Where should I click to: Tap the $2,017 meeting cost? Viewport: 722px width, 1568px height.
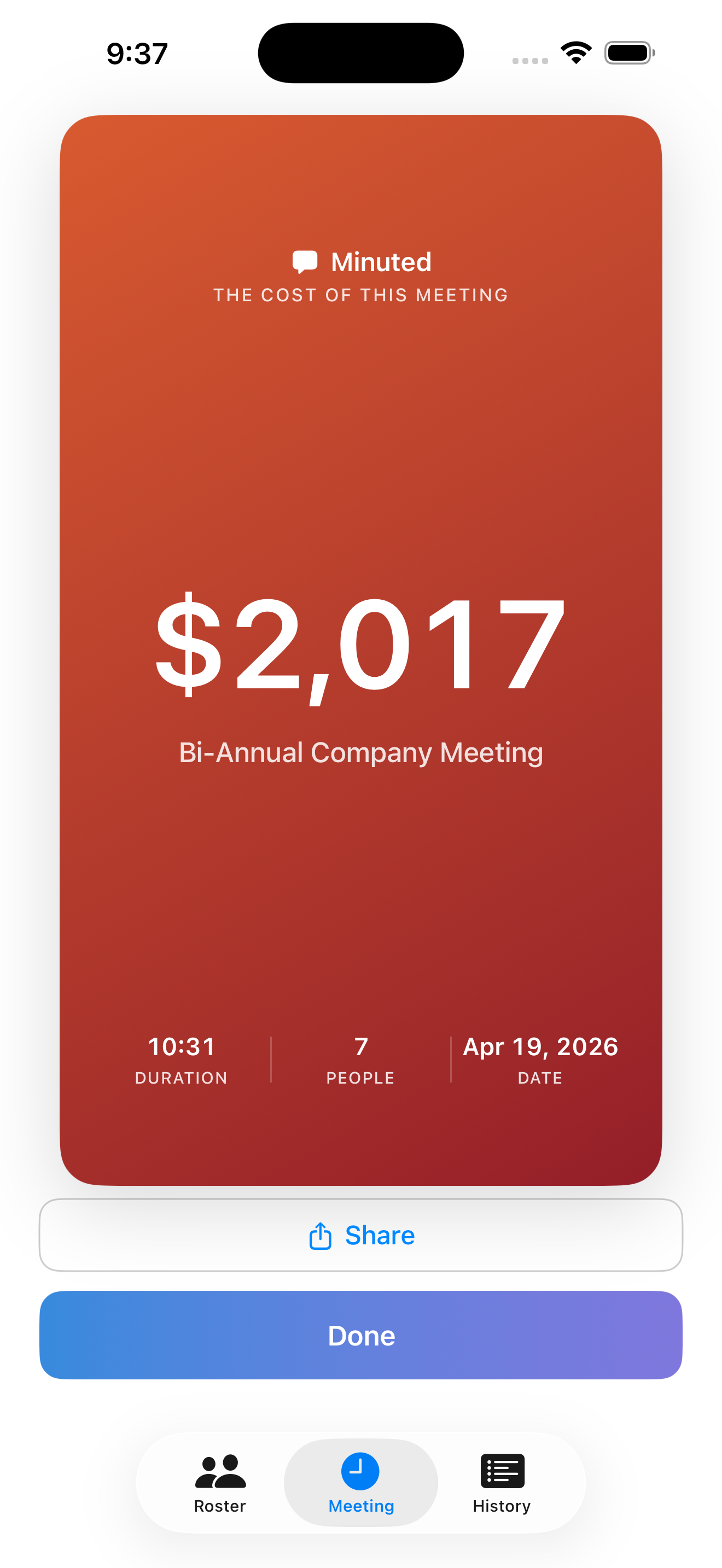tap(360, 647)
